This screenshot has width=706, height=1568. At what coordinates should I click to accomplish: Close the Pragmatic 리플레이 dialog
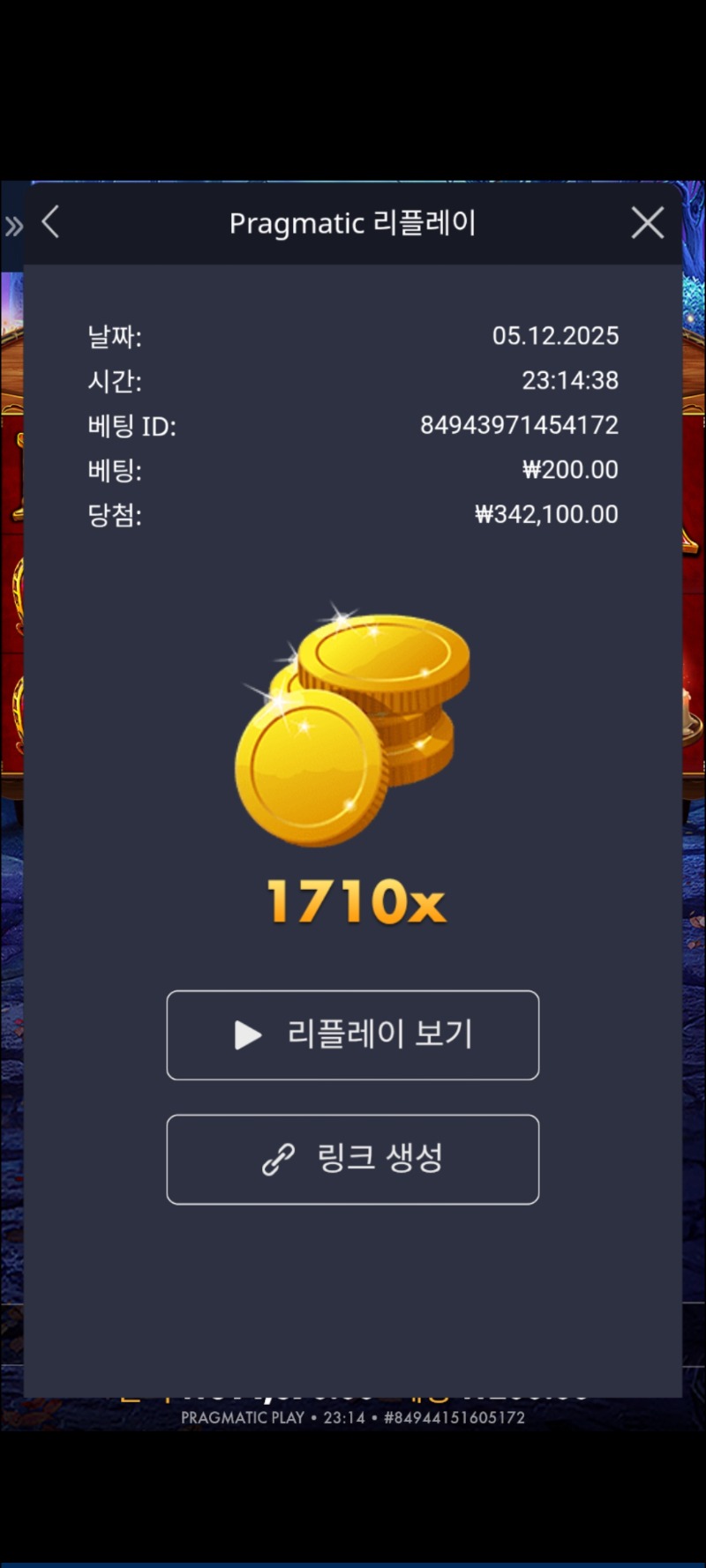coord(648,223)
